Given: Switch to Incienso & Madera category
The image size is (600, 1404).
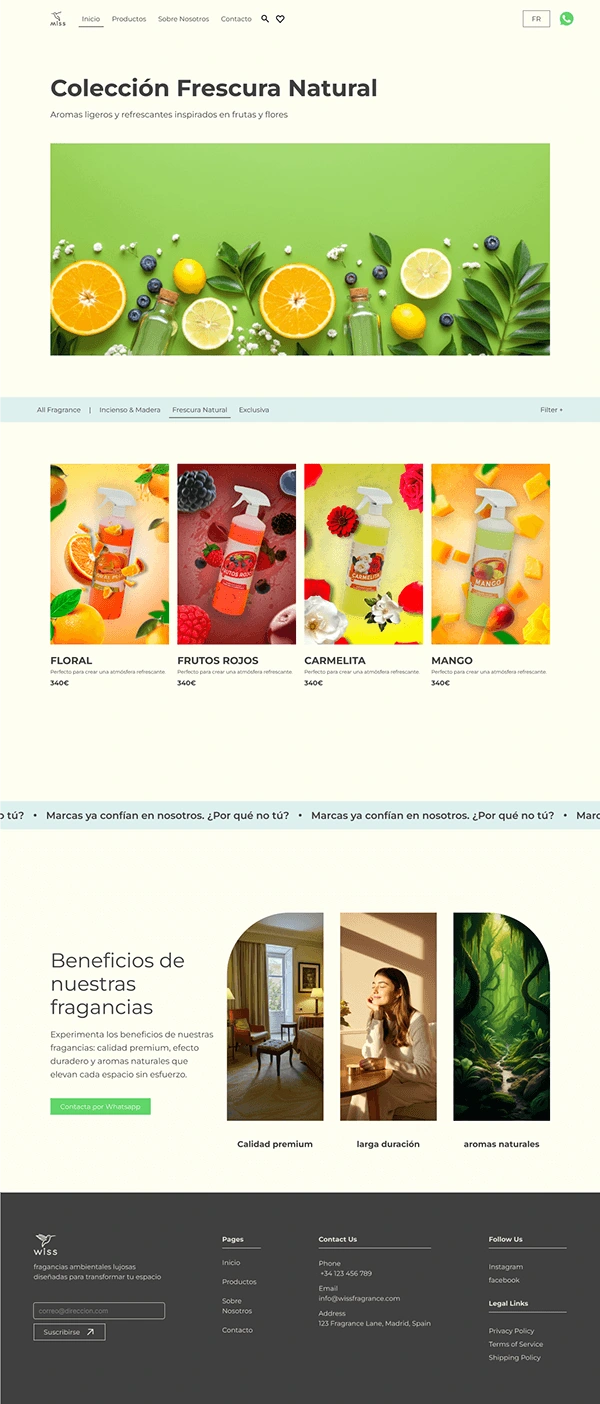Looking at the screenshot, I should [129, 410].
